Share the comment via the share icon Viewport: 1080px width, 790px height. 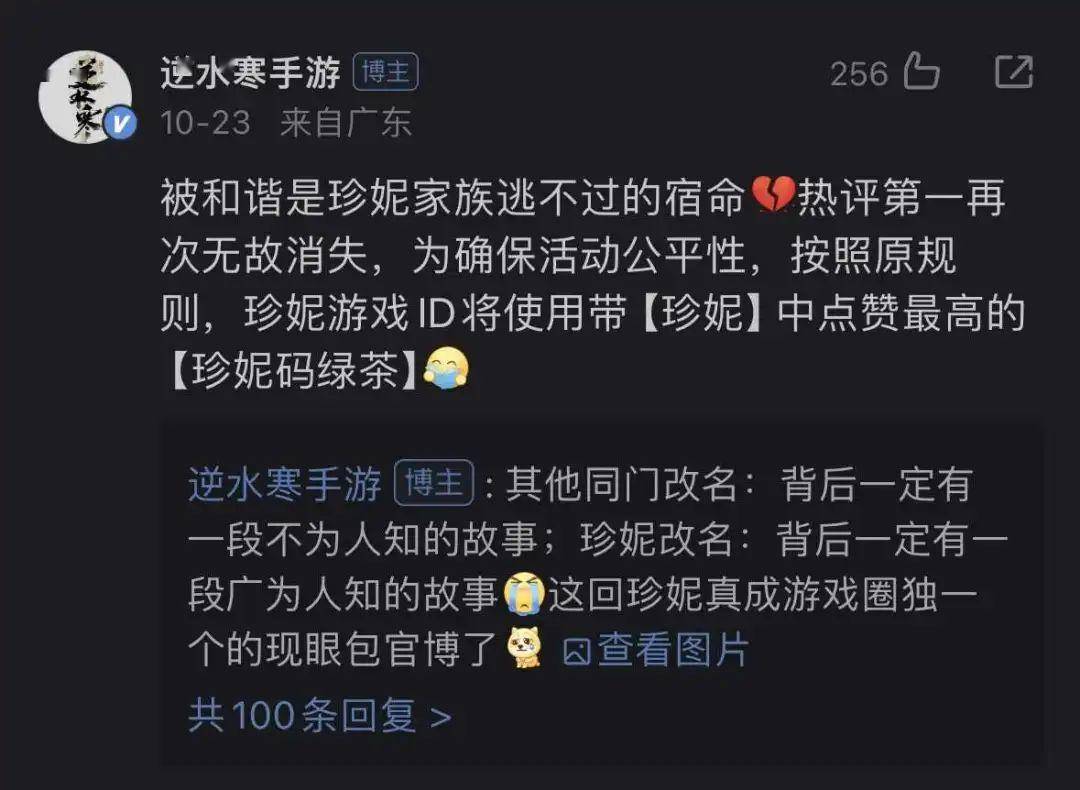pos(1013,72)
